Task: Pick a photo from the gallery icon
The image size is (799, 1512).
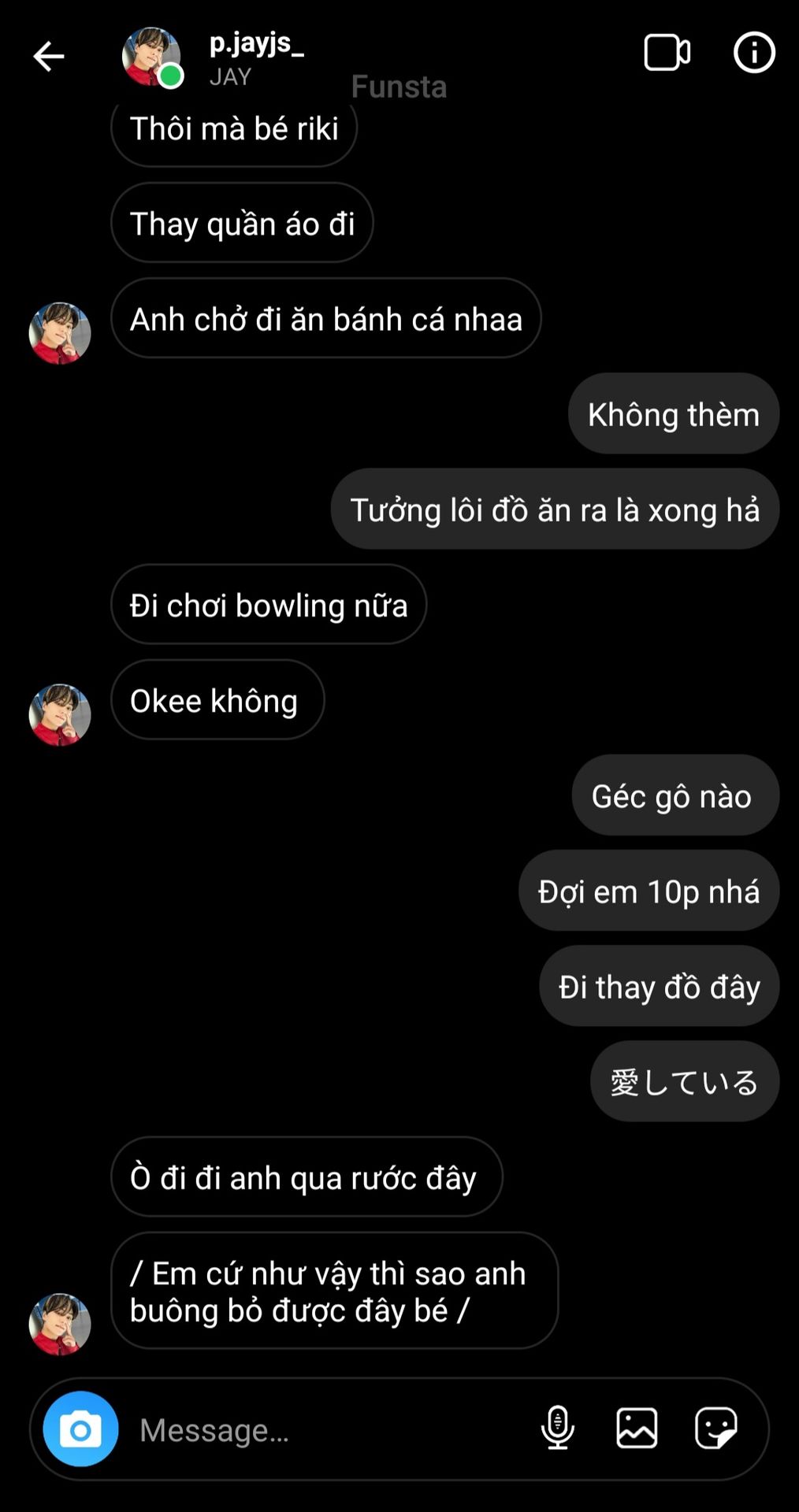Action: 637,1429
